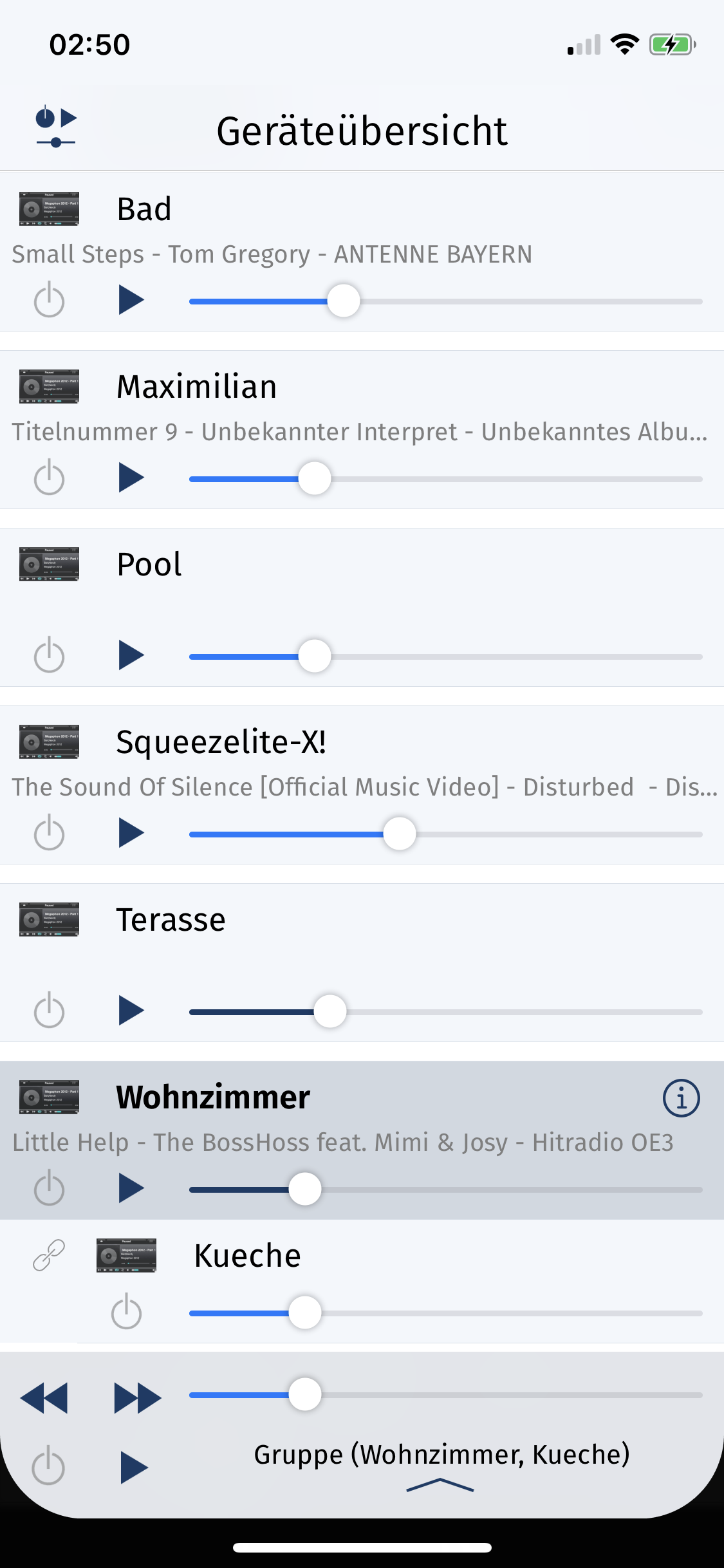Unlink the Kueche player from group
This screenshot has width=724, height=1568.
pyautogui.click(x=49, y=1255)
